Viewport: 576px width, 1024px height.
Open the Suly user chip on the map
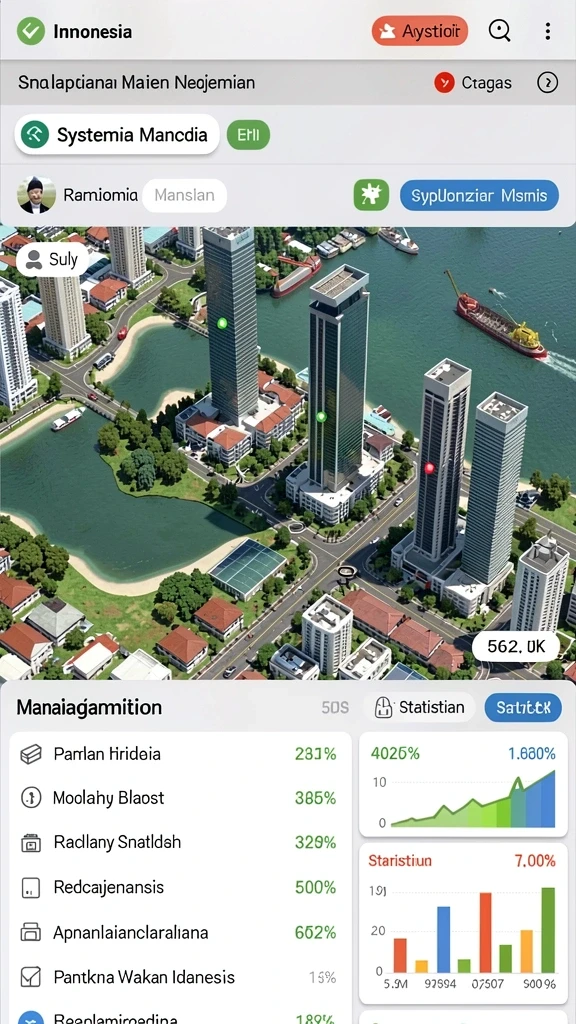[52, 259]
